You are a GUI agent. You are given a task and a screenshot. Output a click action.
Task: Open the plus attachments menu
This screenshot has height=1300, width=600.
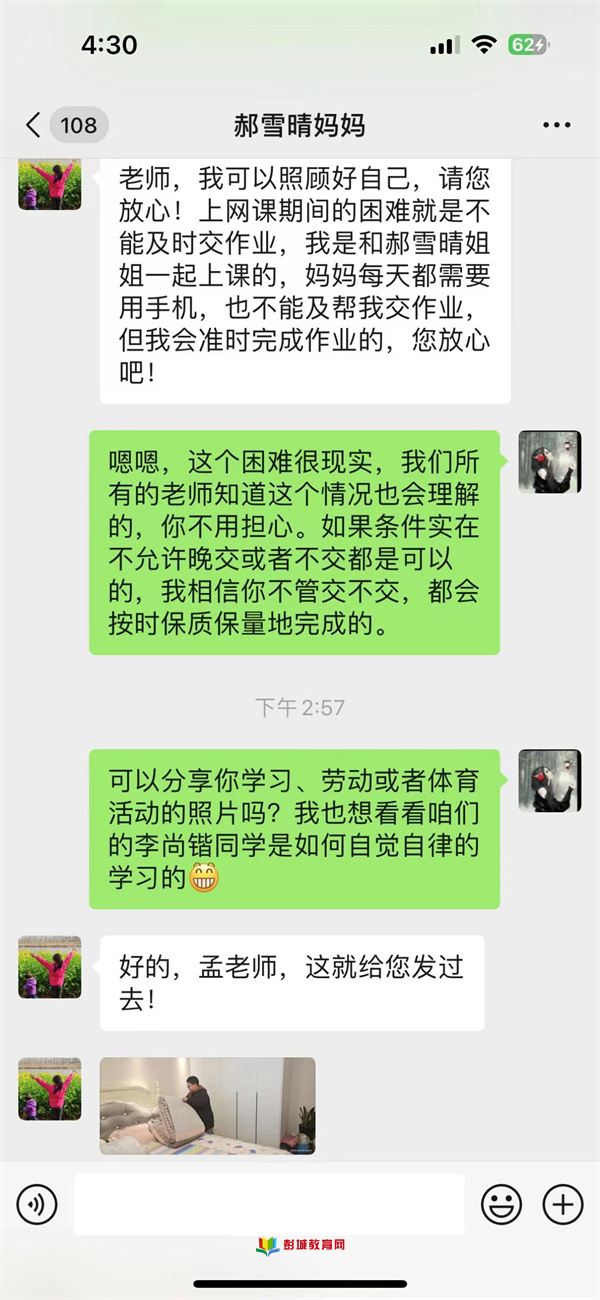(x=563, y=1205)
